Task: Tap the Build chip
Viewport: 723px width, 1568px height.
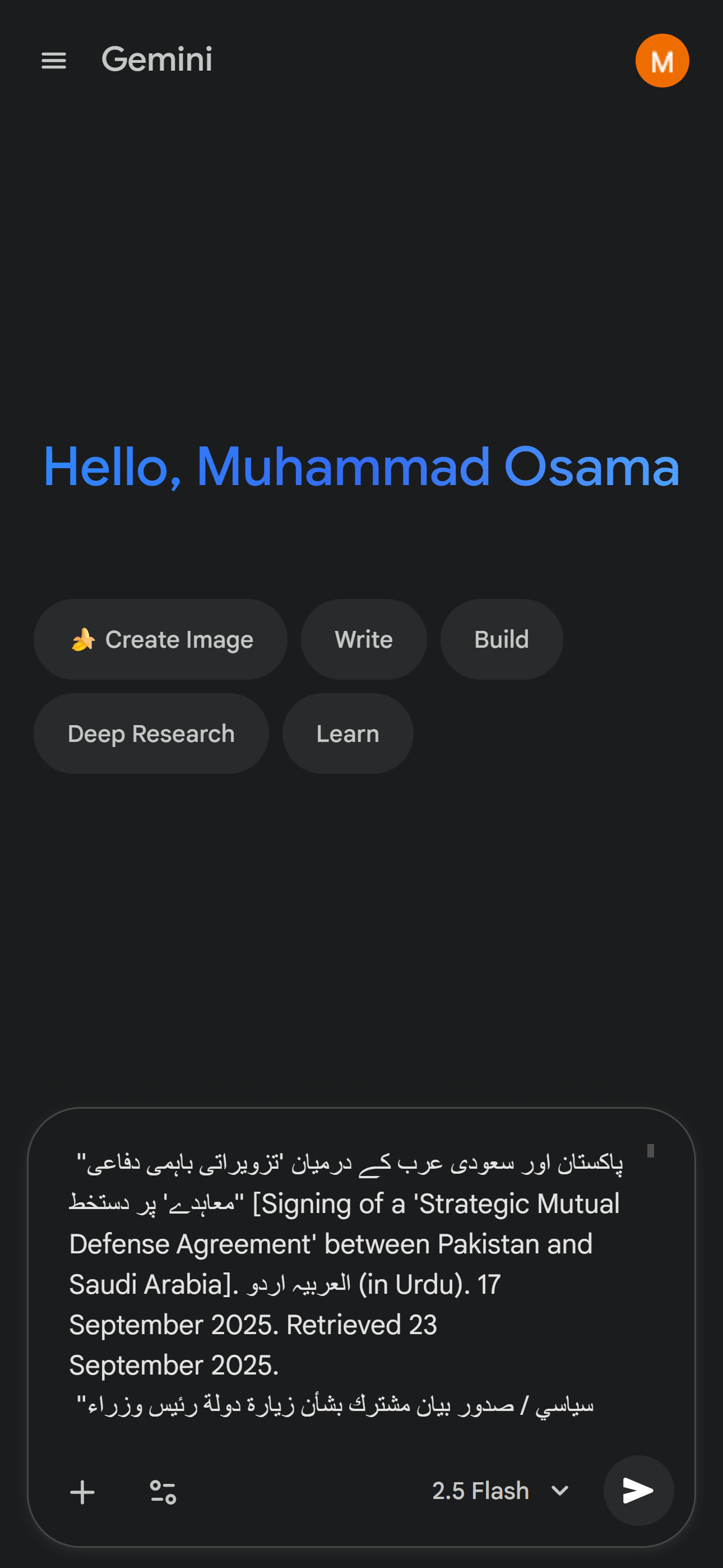Action: click(501, 639)
